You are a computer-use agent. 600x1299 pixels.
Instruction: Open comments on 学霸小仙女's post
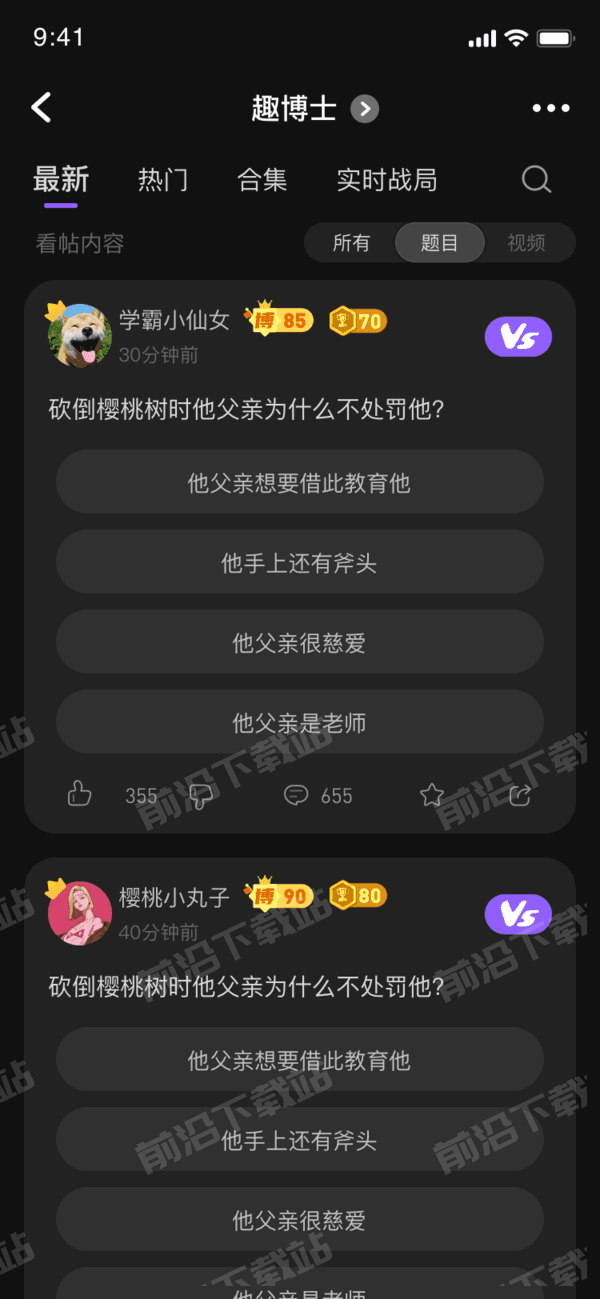click(296, 795)
